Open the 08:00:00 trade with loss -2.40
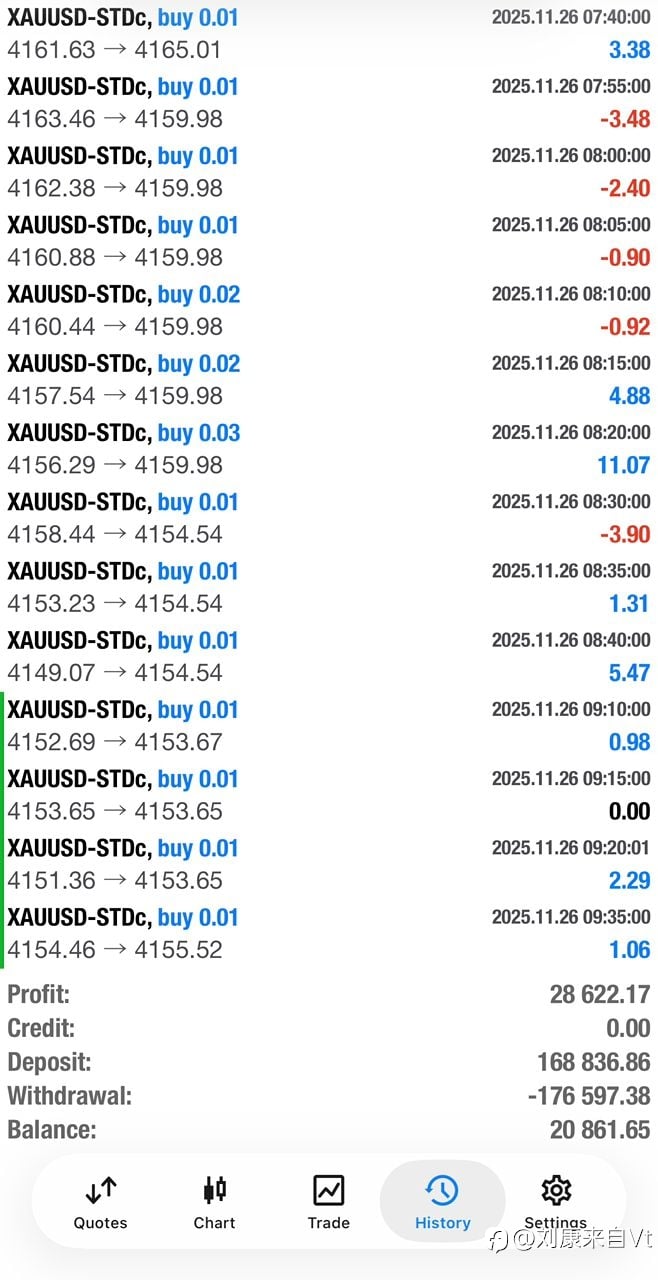 tap(329, 172)
